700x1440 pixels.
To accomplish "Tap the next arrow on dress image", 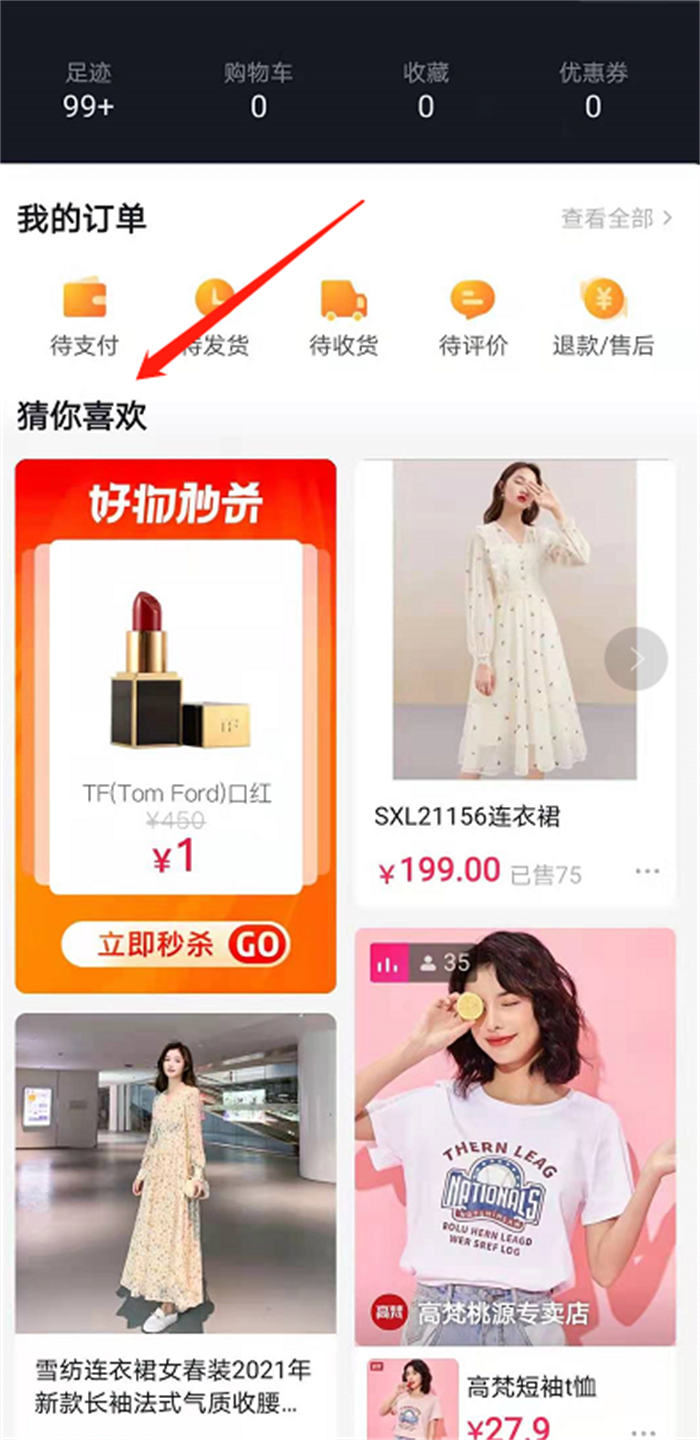I will (x=636, y=658).
